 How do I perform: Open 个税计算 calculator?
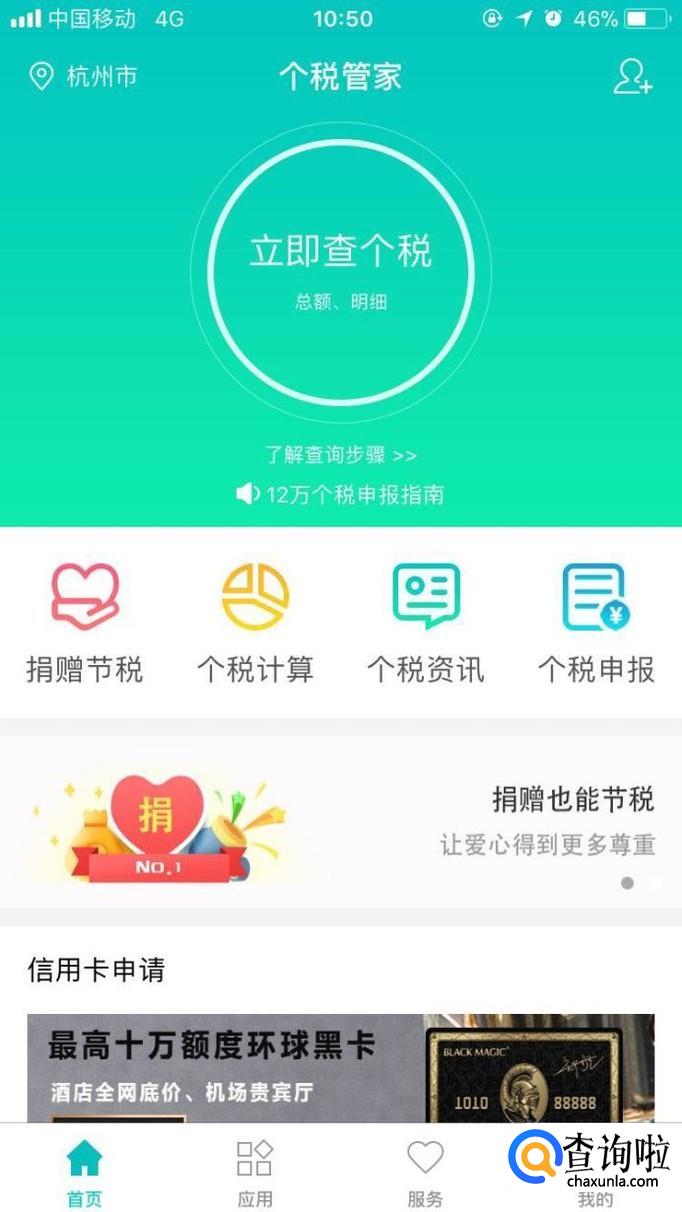[x=255, y=624]
